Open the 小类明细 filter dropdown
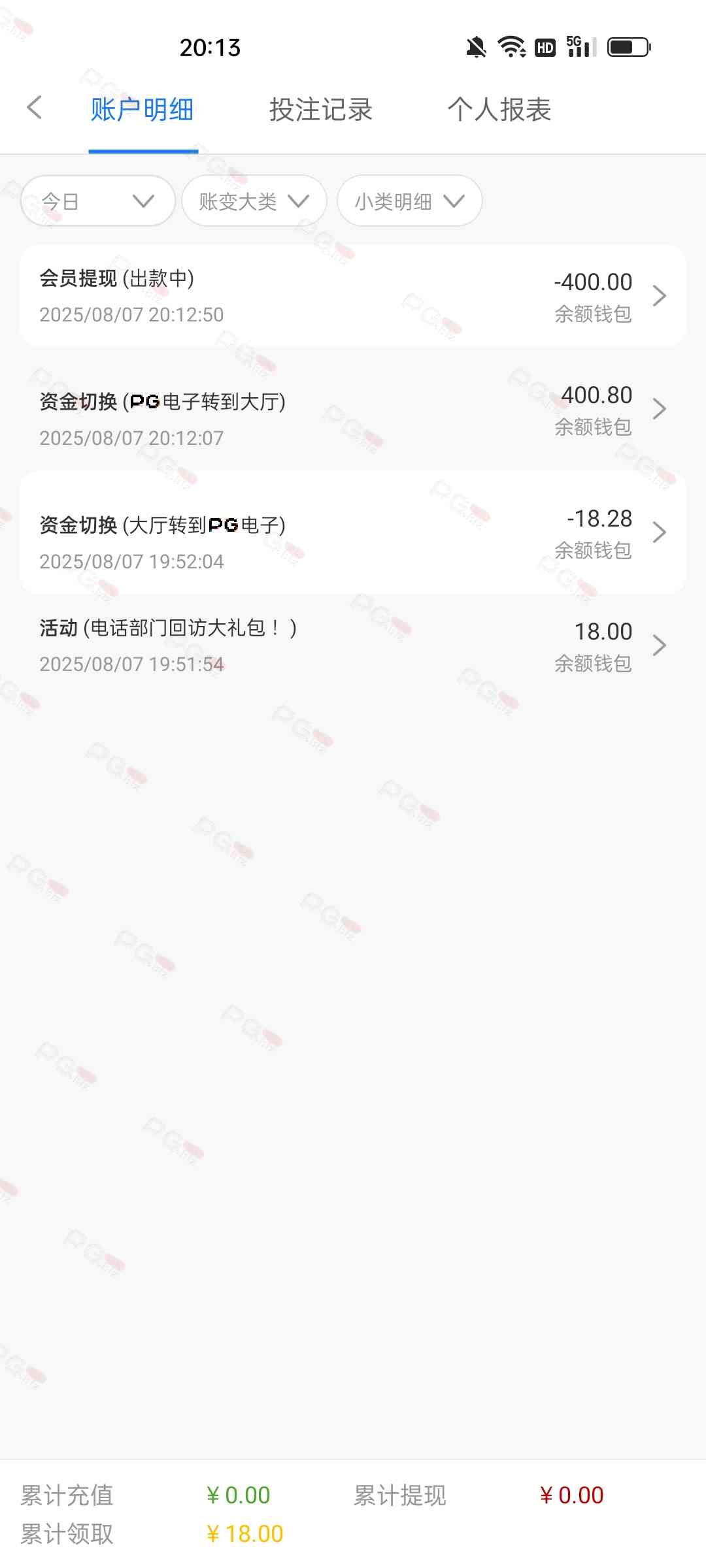The height and width of the screenshot is (1568, 706). 409,201
